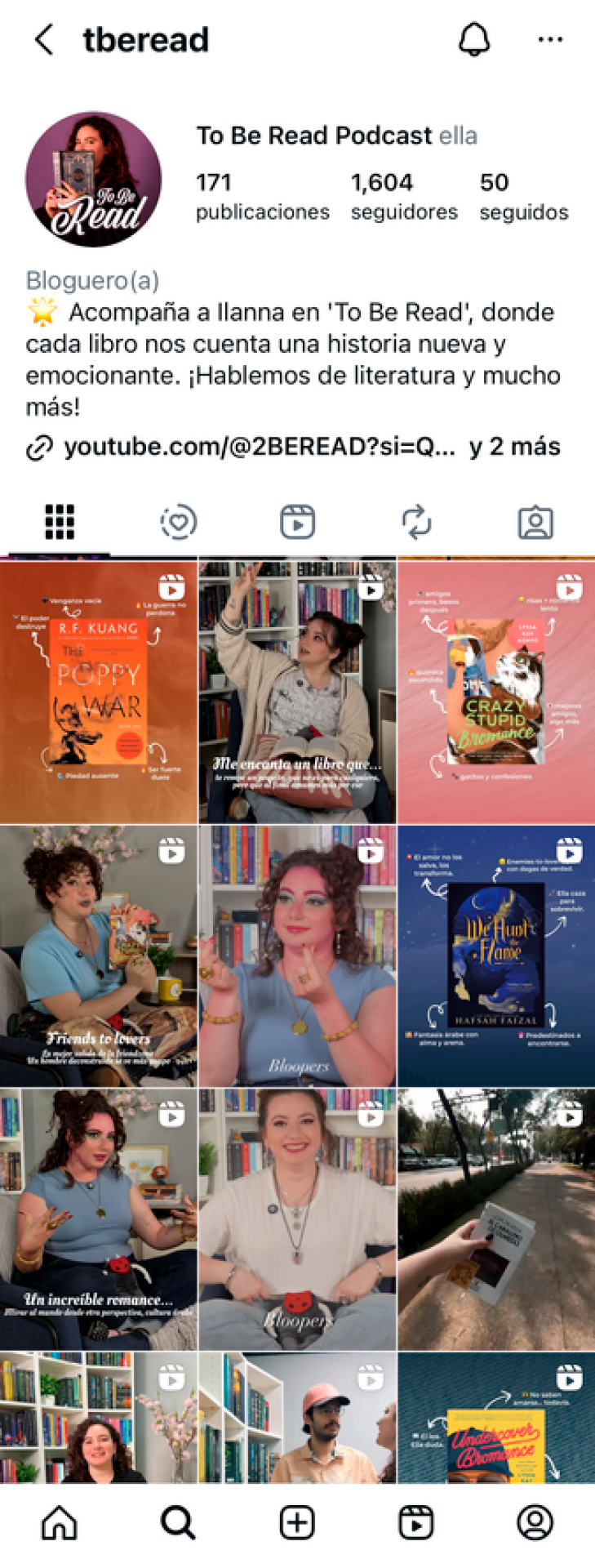Open your own profile tab
Viewport: 595px width, 1568px height.
[535, 1522]
